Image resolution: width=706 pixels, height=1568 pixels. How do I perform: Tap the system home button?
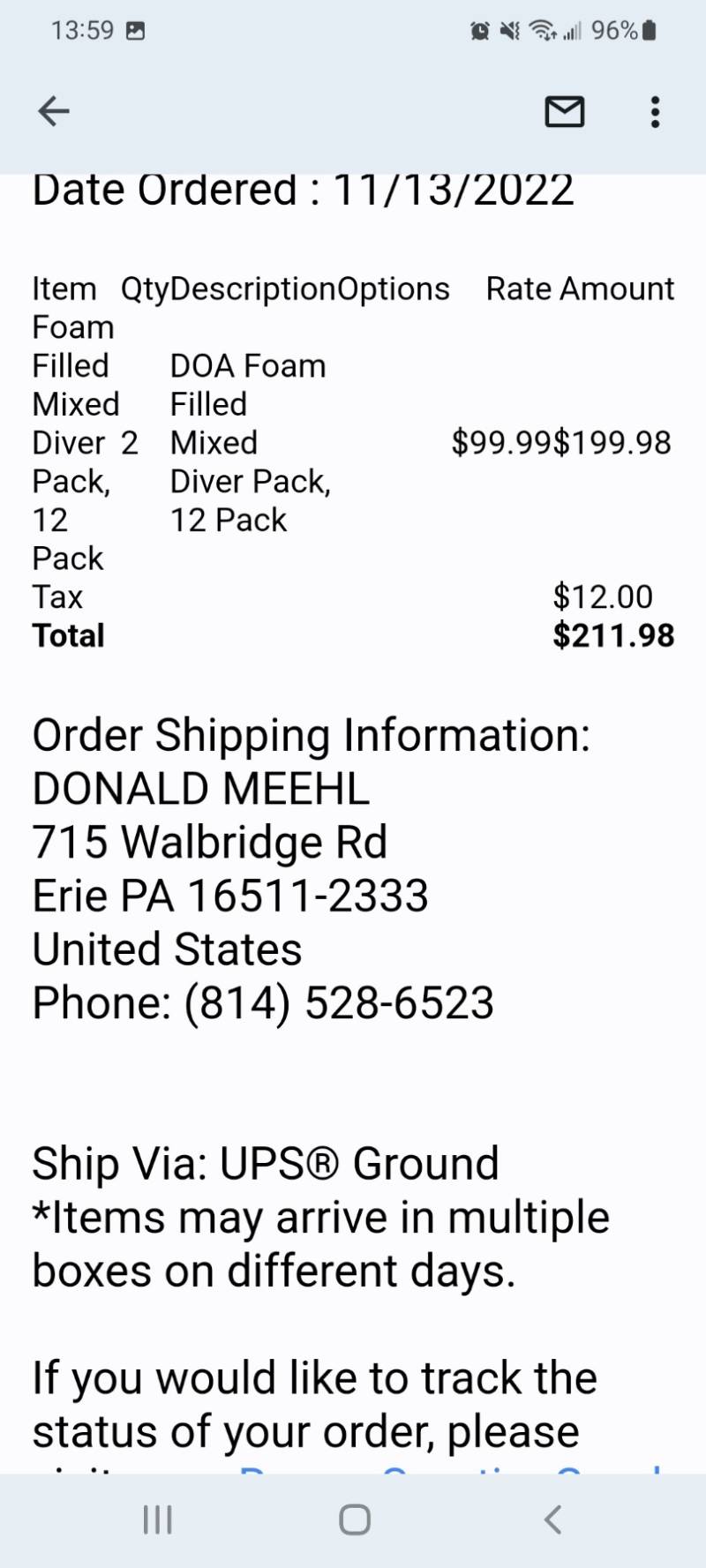355,1519
